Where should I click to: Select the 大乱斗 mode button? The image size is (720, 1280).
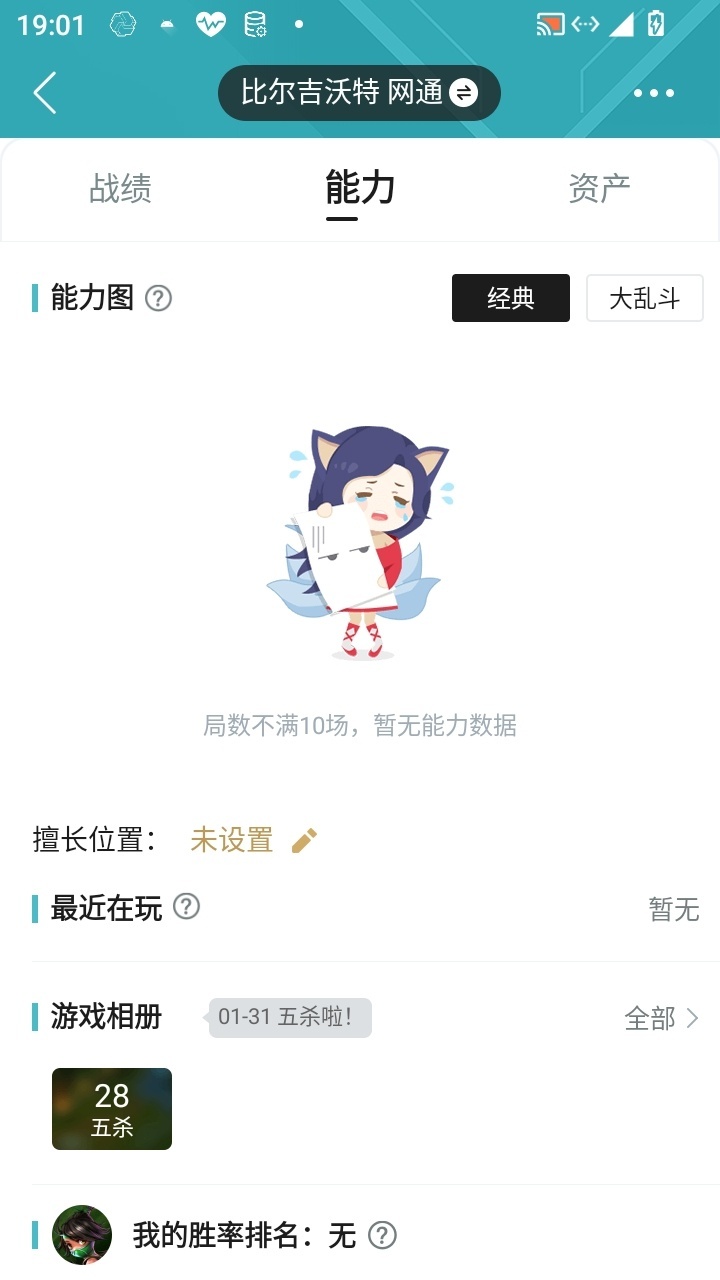(645, 298)
